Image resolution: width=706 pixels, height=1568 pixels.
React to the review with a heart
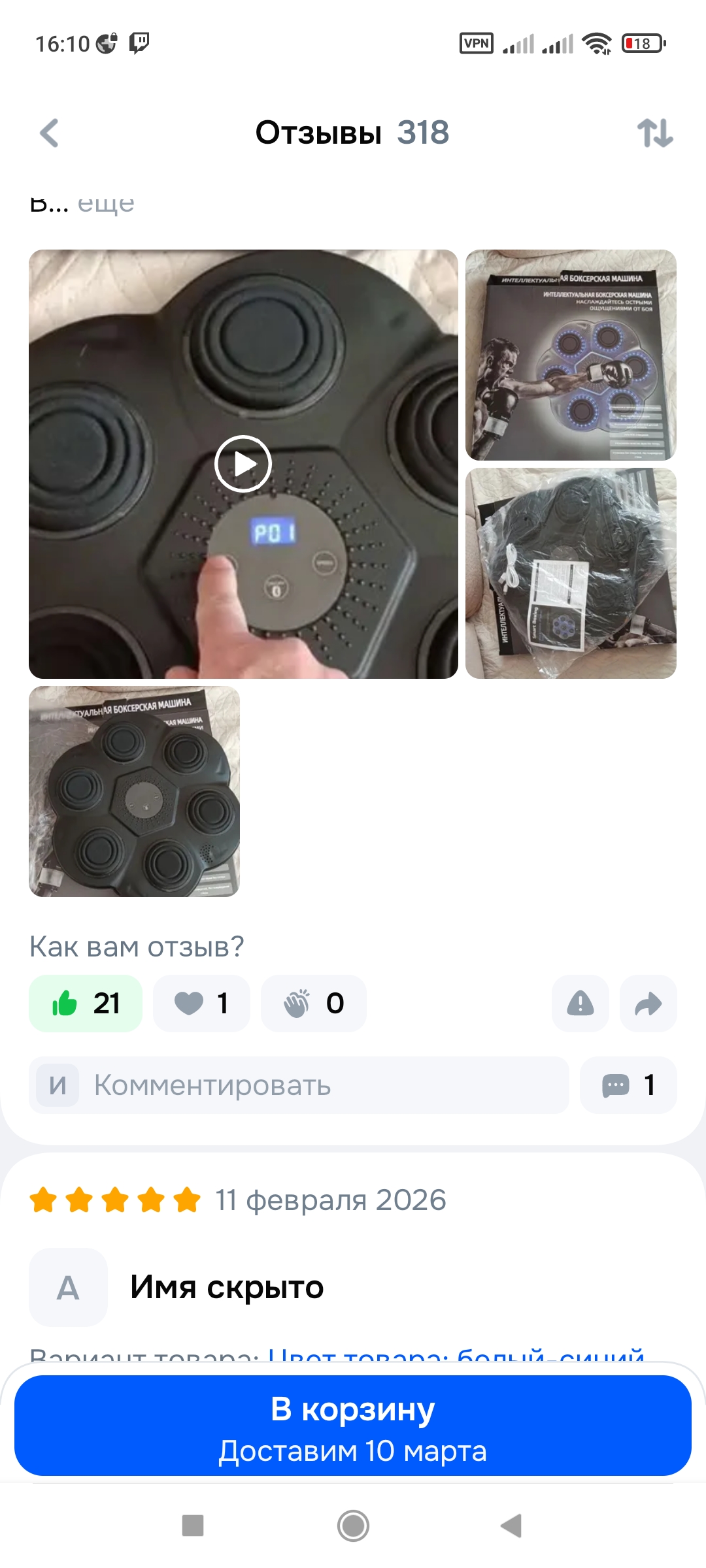[201, 1004]
